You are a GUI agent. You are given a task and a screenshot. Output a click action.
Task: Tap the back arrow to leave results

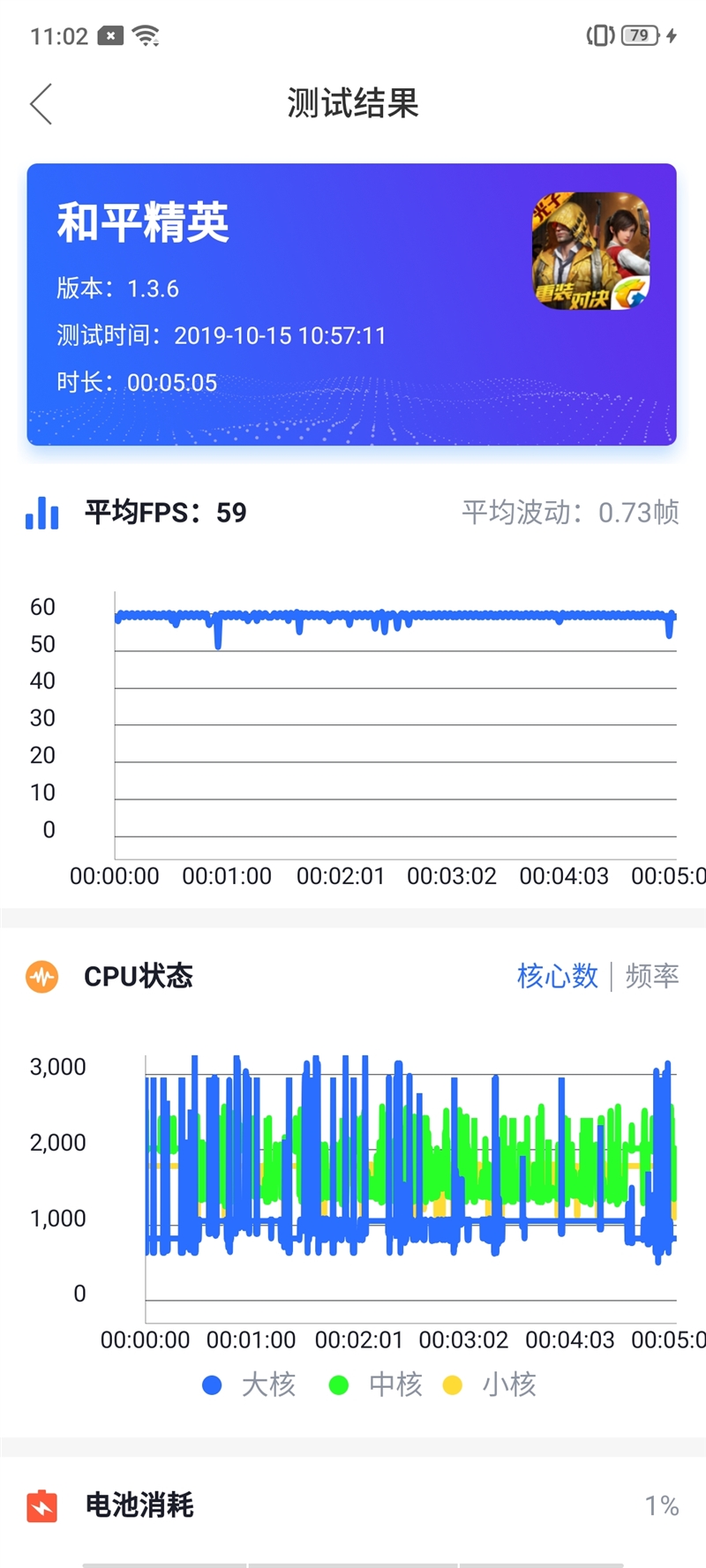[40, 103]
